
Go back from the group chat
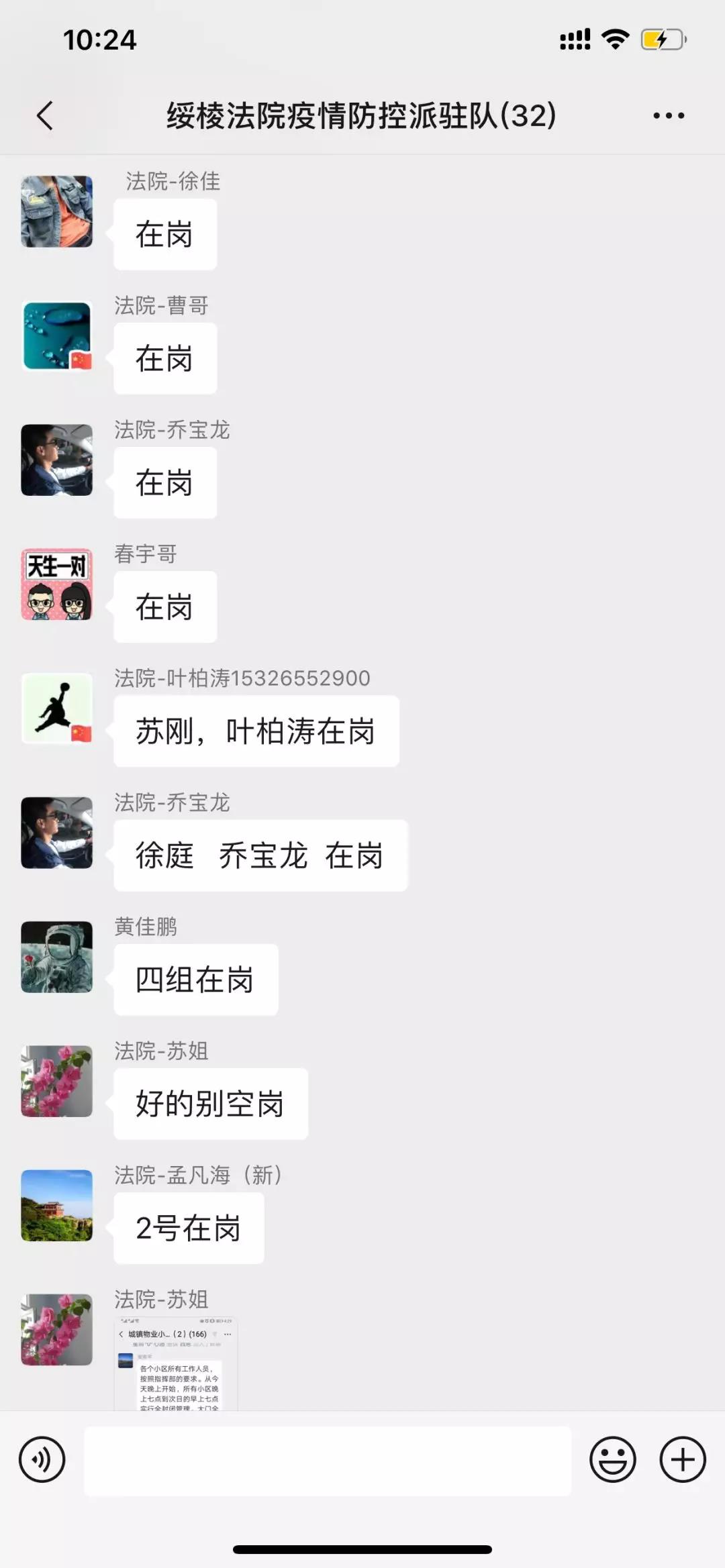tap(45, 116)
